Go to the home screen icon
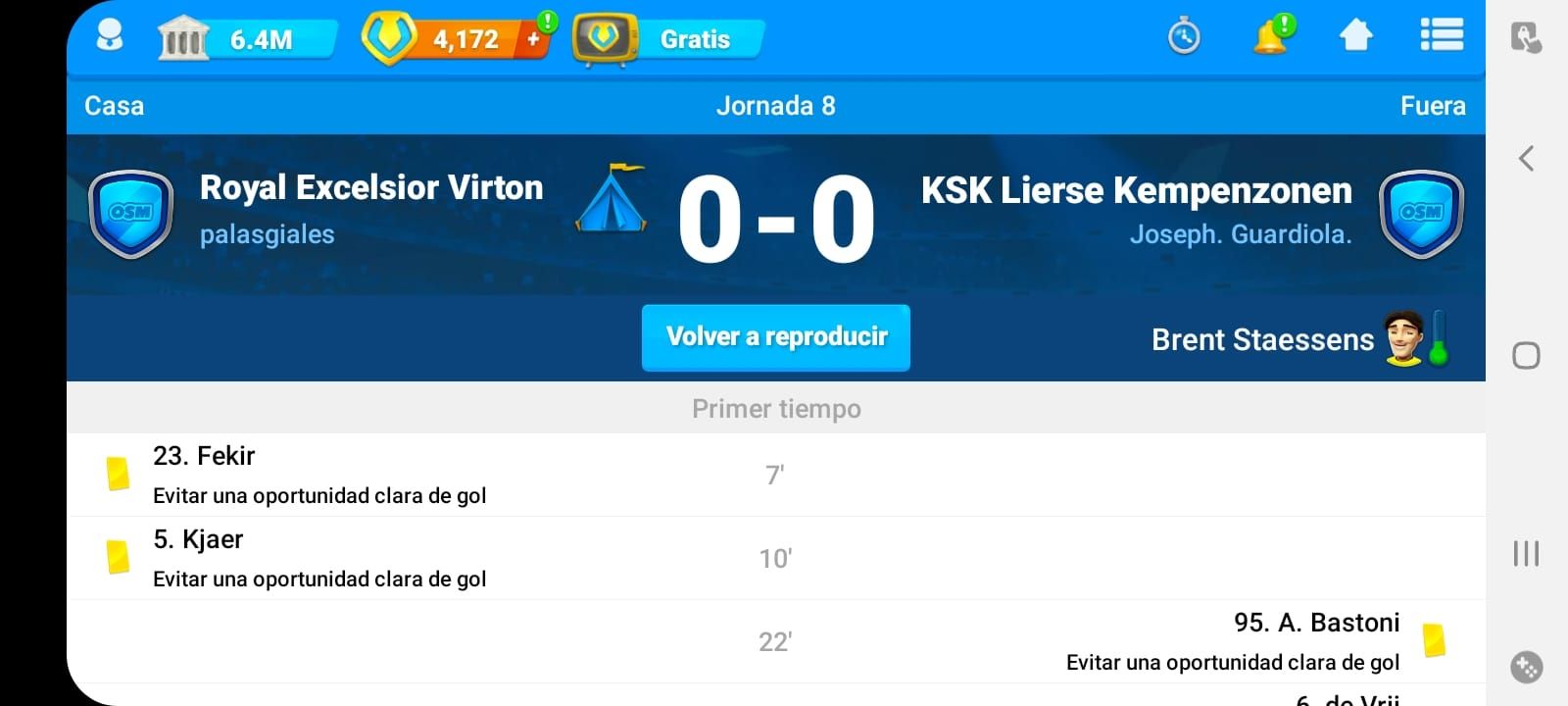 click(x=1356, y=36)
